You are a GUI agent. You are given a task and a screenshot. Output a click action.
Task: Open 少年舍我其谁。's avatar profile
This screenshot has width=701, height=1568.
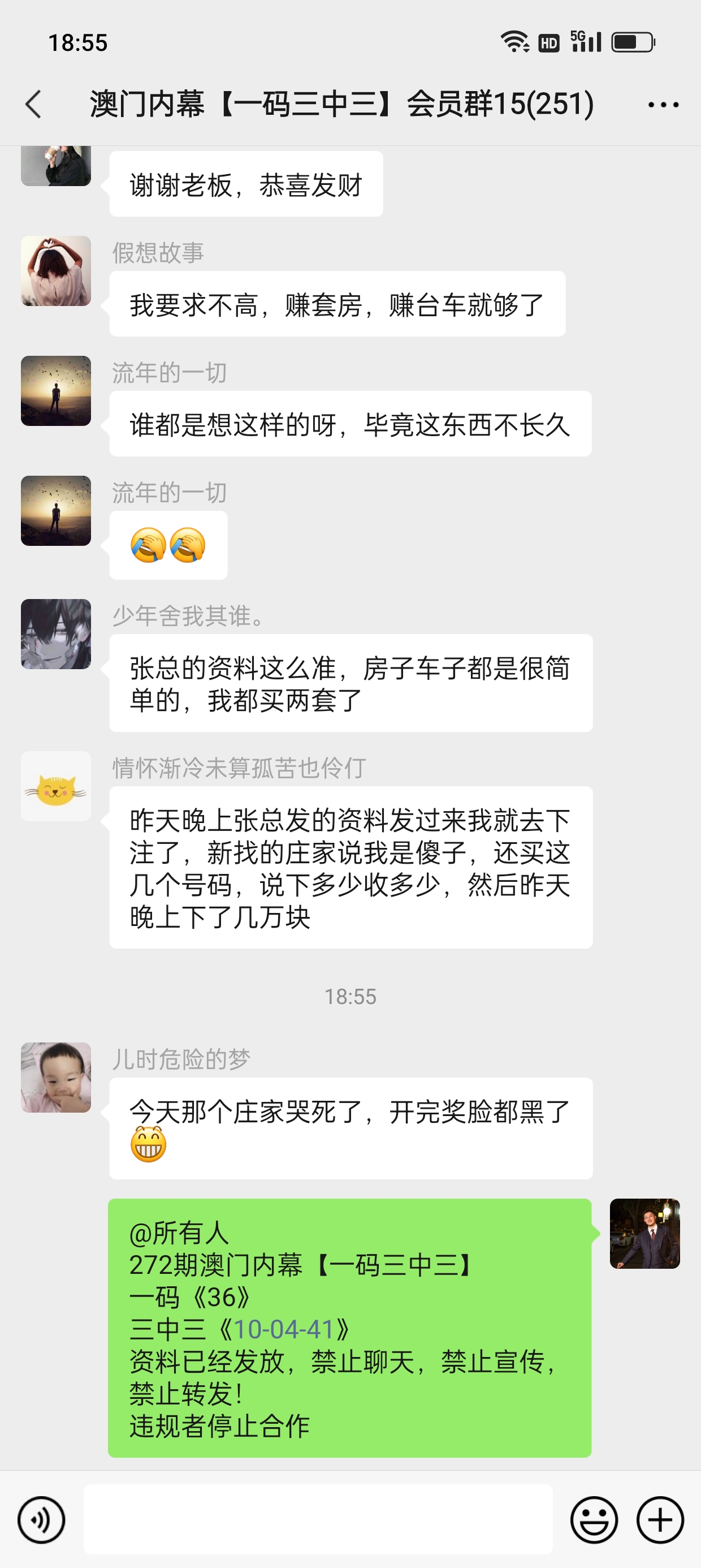(56, 634)
